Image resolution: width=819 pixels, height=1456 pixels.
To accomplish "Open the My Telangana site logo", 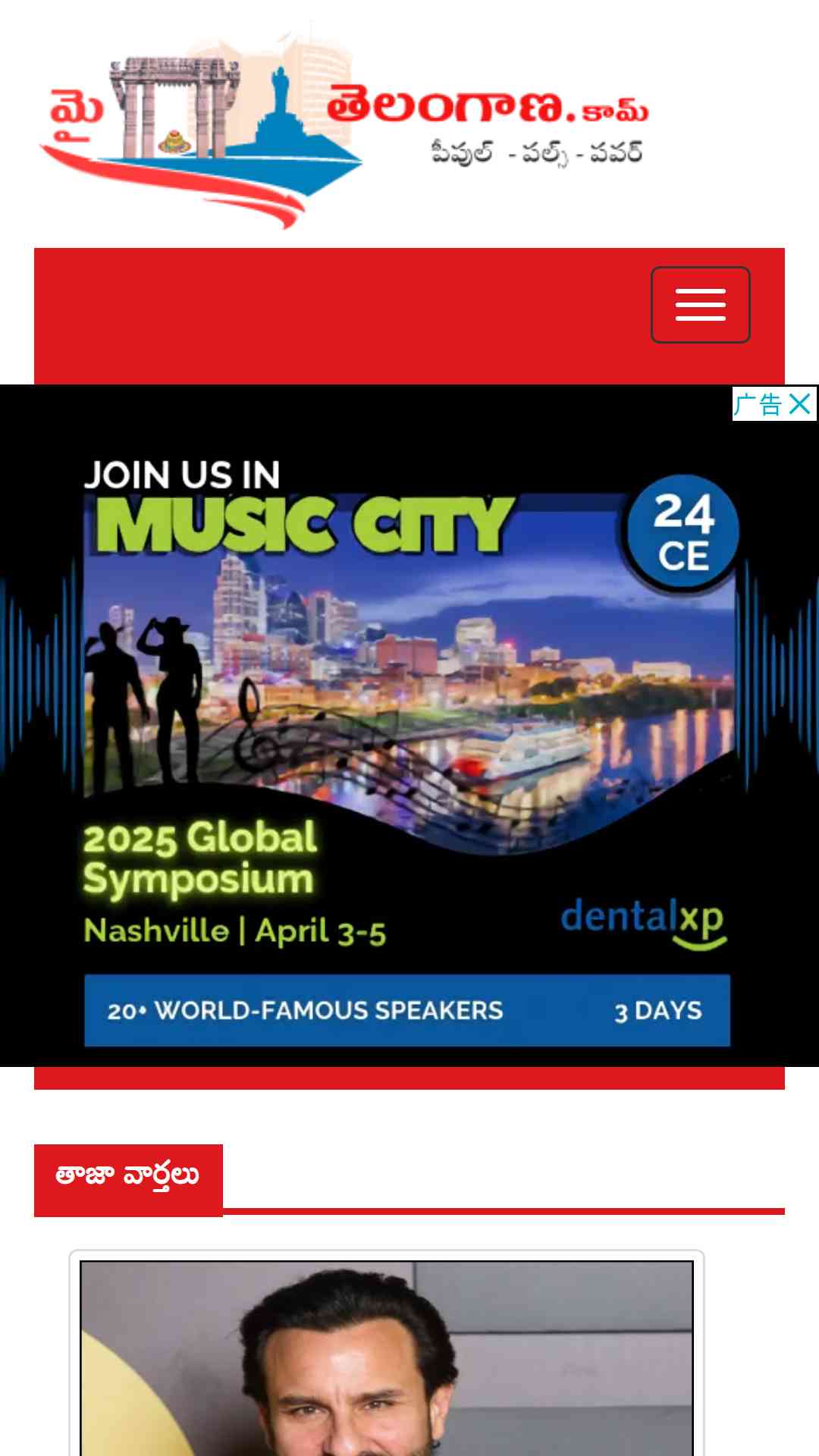I will click(345, 126).
